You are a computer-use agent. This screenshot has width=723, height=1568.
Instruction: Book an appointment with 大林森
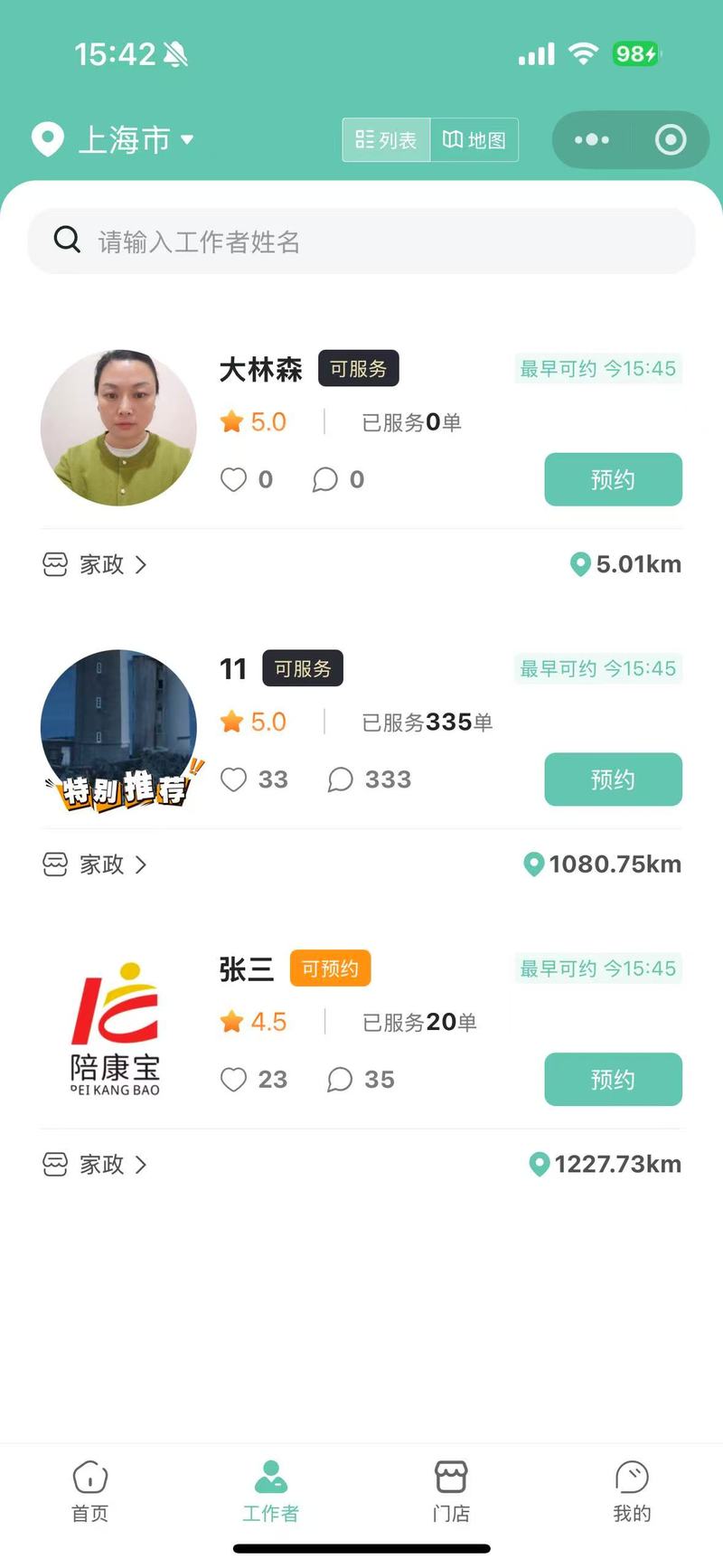[x=613, y=479]
